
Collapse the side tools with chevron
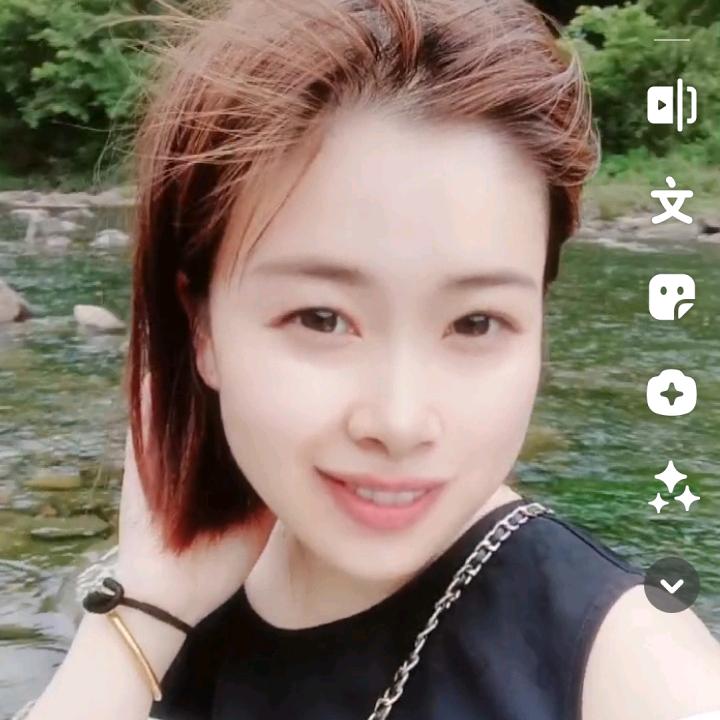tap(671, 585)
